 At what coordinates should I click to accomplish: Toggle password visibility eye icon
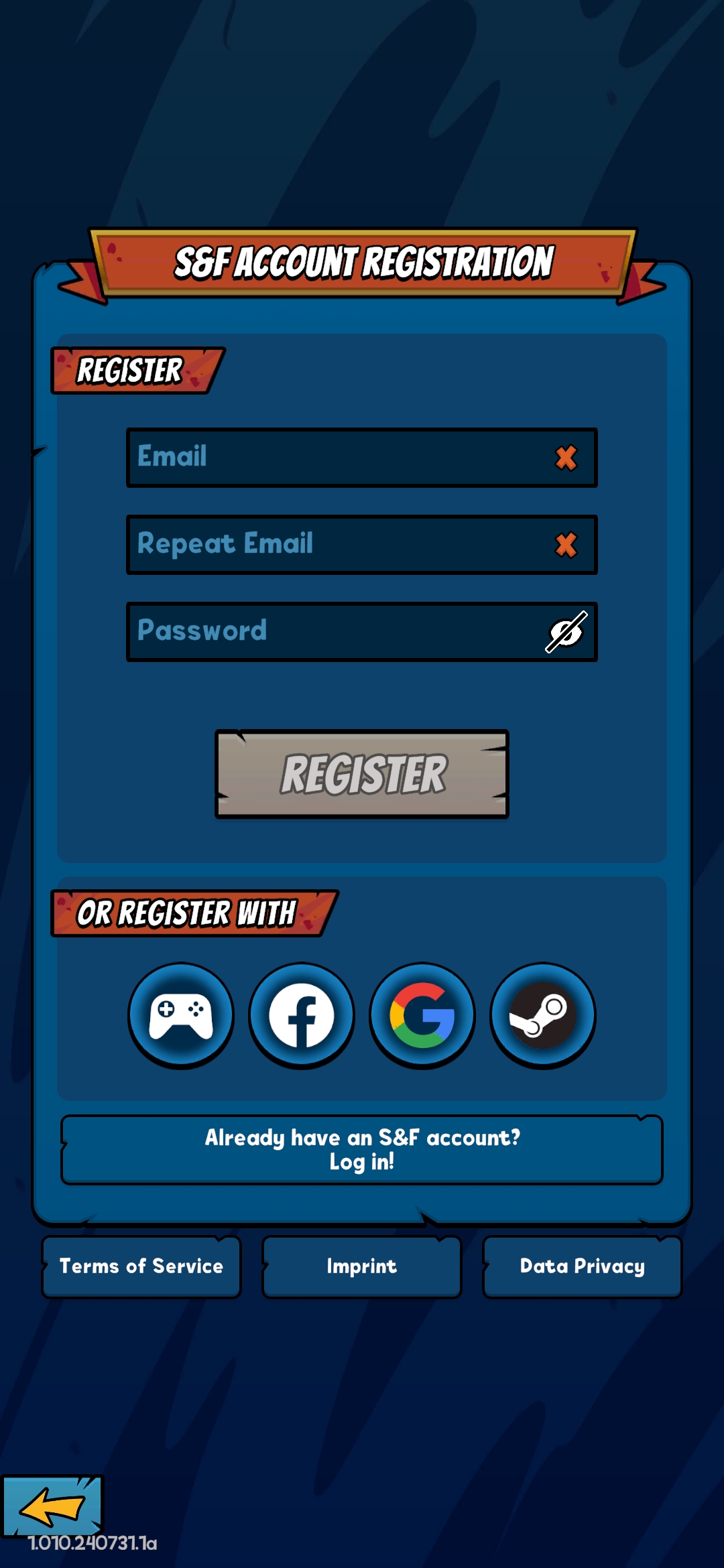pyautogui.click(x=566, y=631)
